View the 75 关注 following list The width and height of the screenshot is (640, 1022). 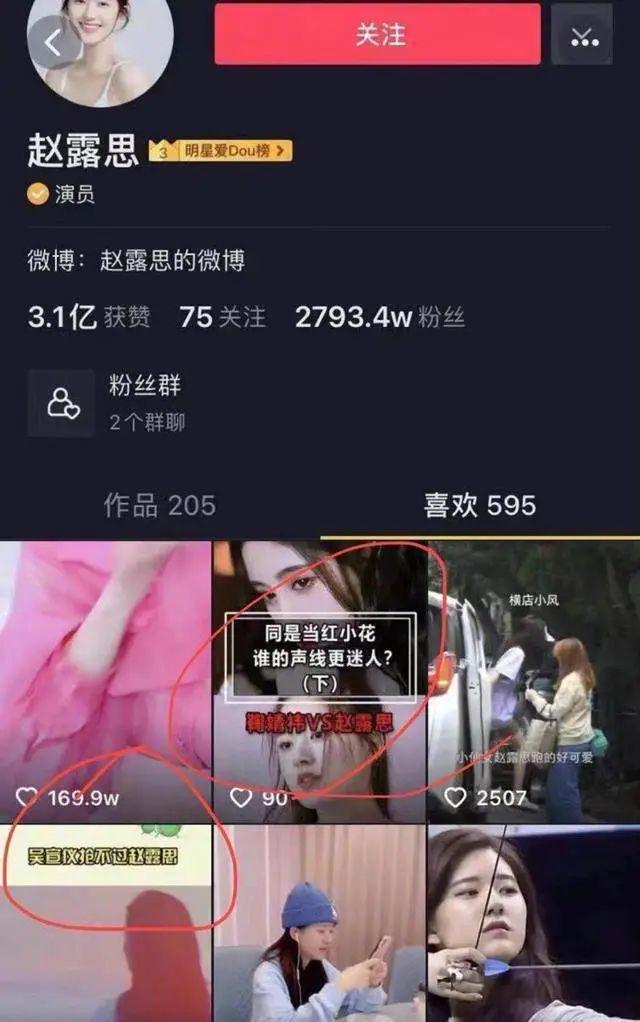click(222, 318)
